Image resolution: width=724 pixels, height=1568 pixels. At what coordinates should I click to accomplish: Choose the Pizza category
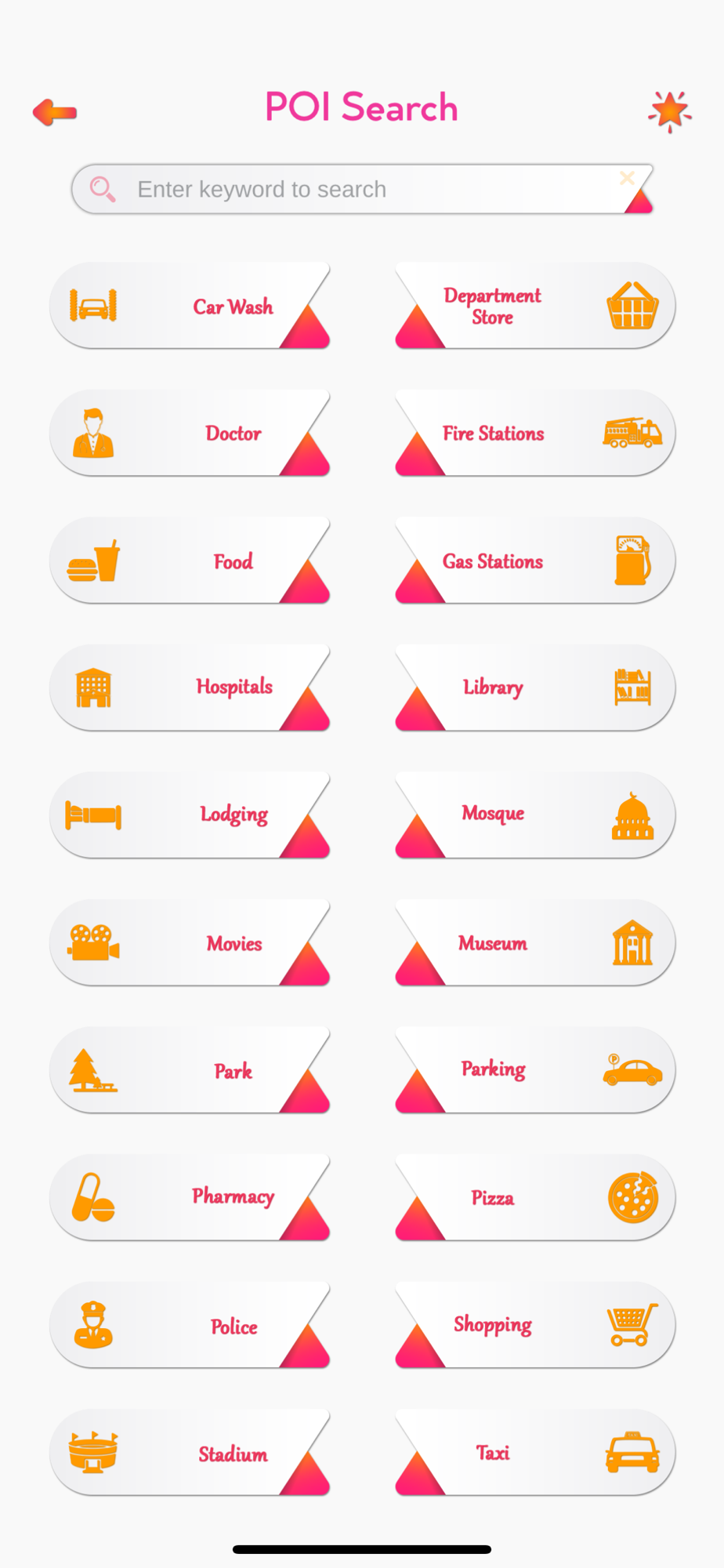(x=535, y=1197)
